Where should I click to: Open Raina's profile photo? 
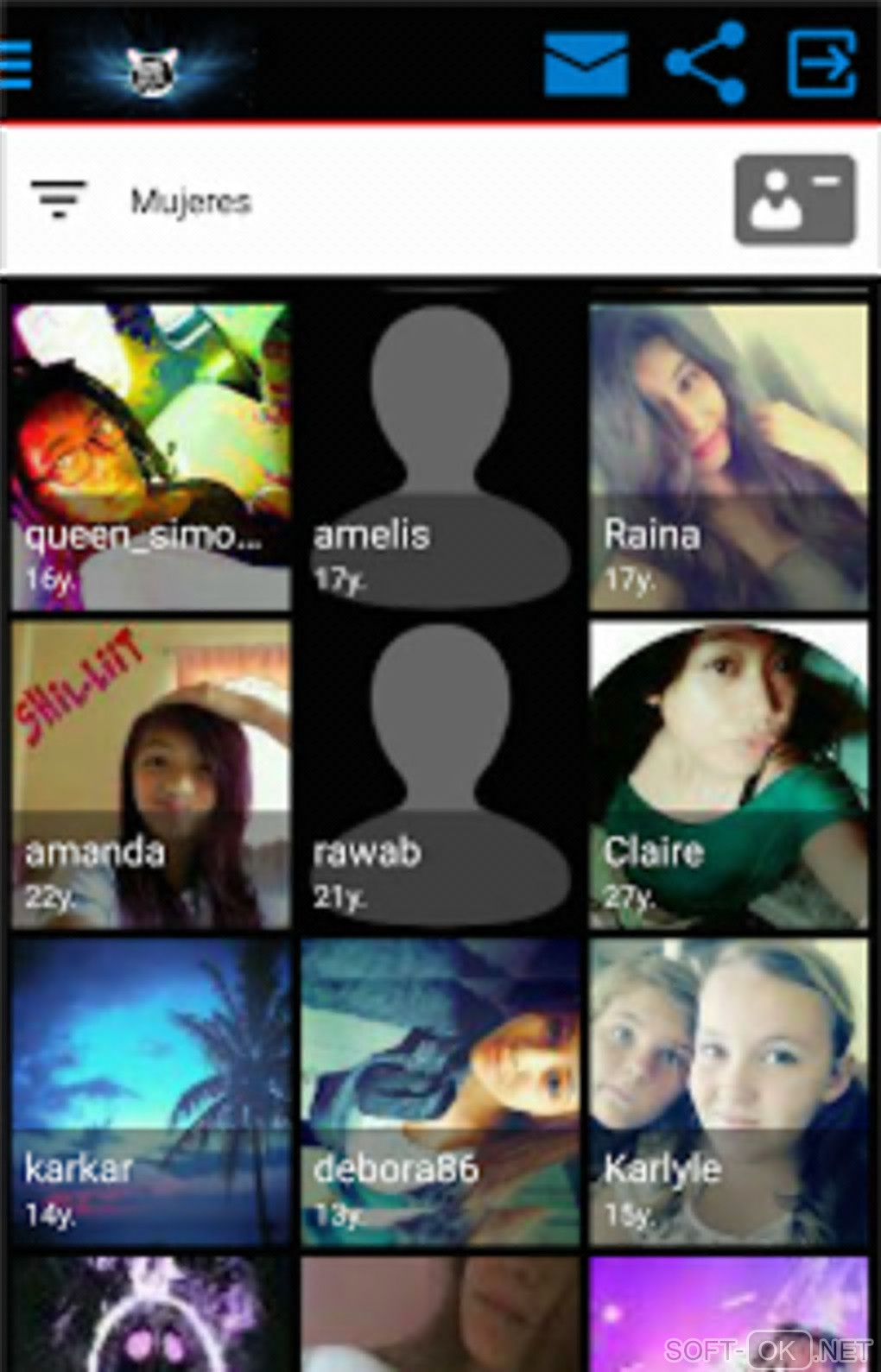[728, 458]
